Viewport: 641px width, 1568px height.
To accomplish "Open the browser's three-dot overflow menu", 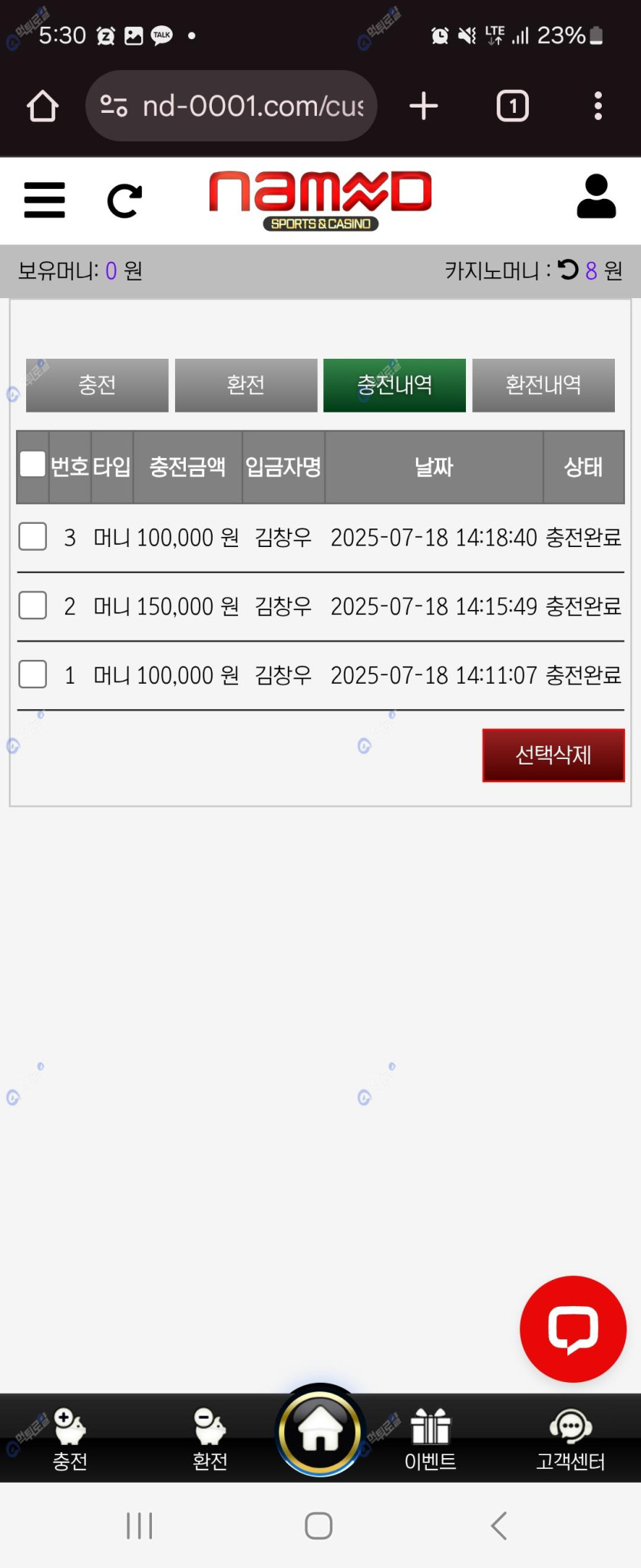I will click(x=598, y=106).
